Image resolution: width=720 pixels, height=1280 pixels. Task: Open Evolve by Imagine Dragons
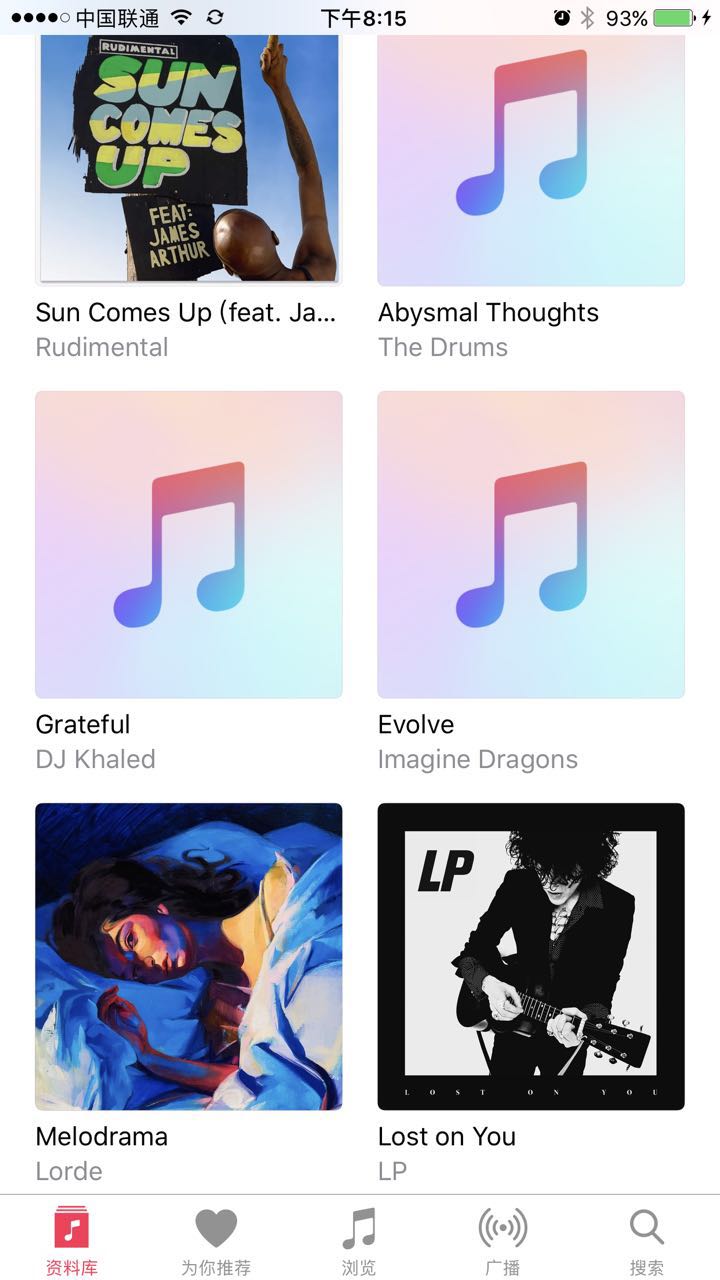point(531,545)
